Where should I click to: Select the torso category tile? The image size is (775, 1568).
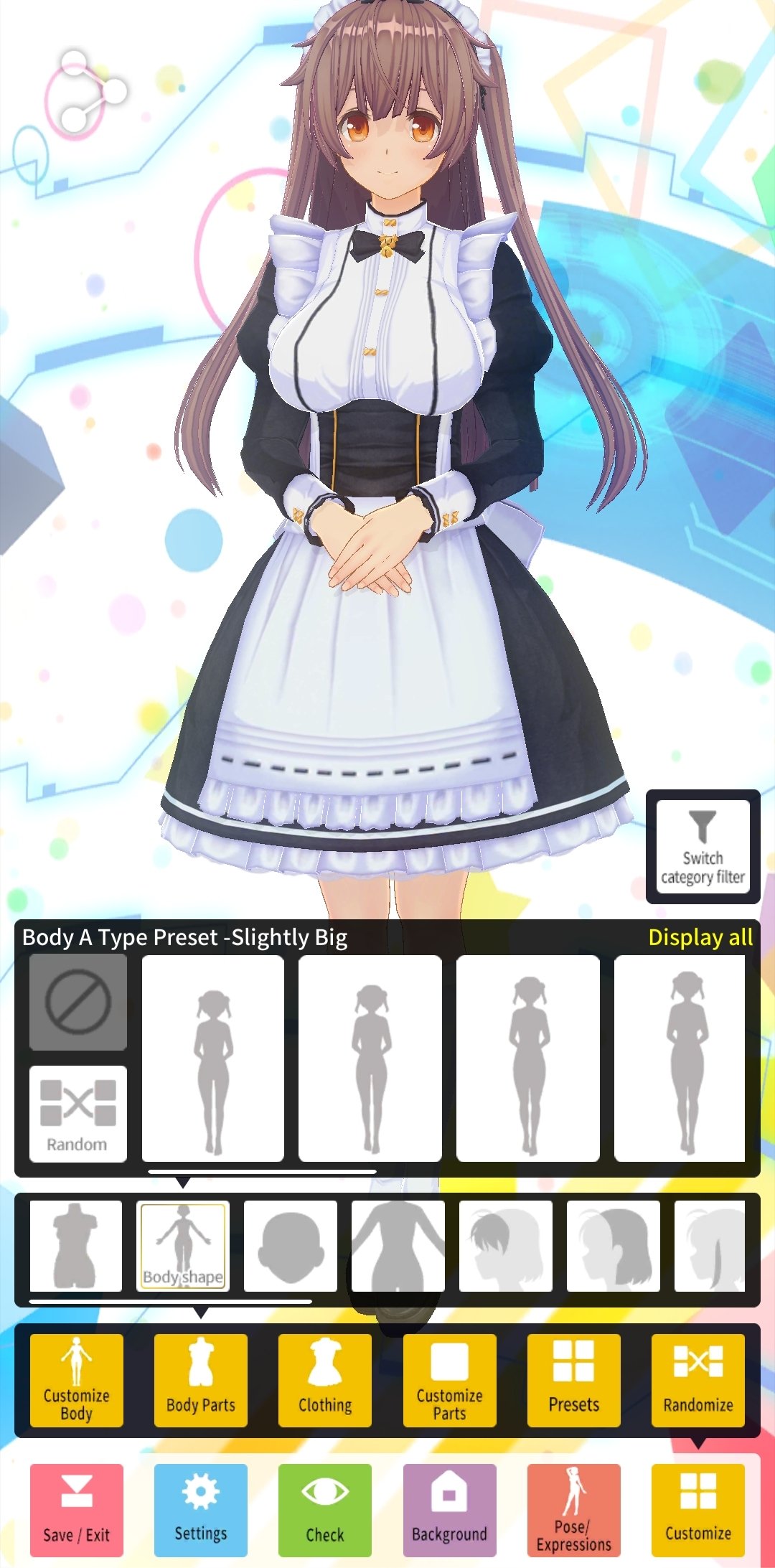(75, 1246)
